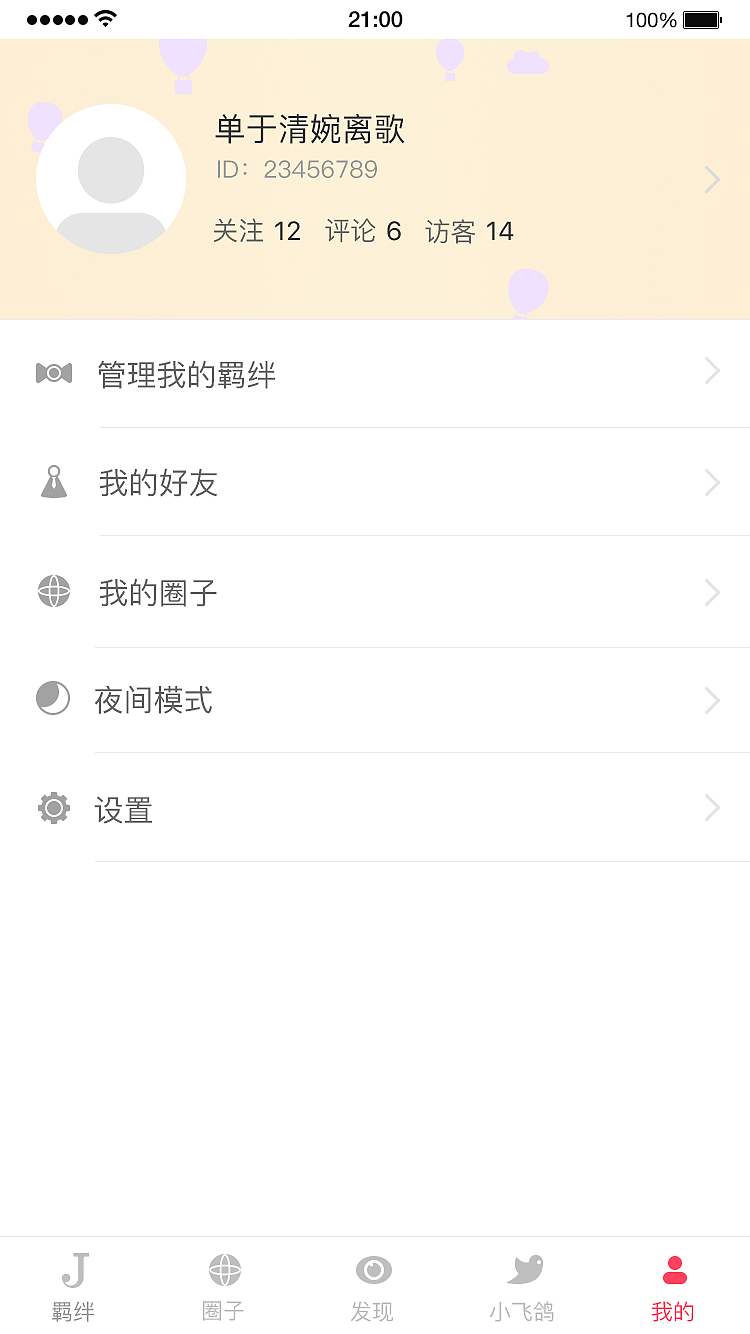Click the moon icon for 夜间模式
The height and width of the screenshot is (1334, 750).
[53, 700]
